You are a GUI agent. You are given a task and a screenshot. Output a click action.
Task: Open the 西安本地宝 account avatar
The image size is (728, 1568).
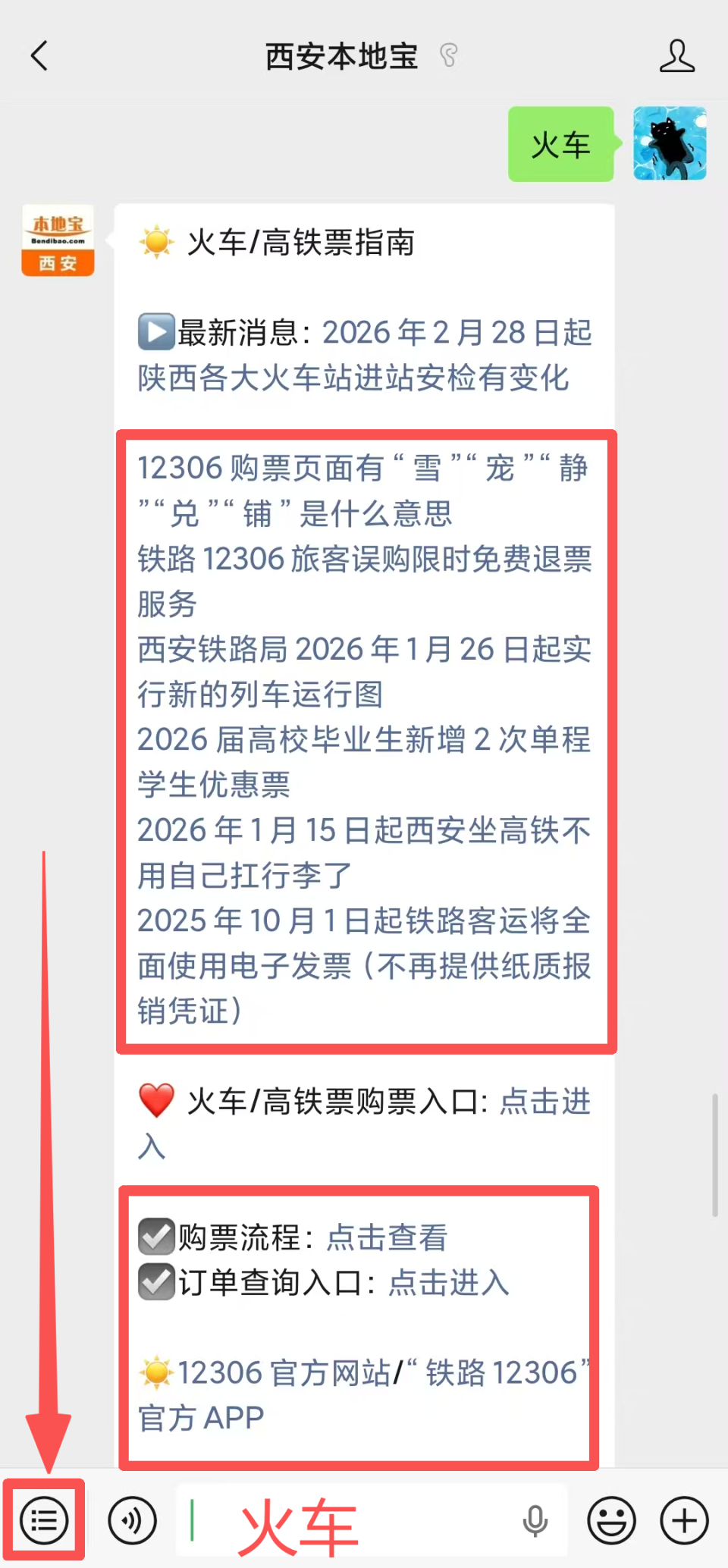click(x=58, y=239)
